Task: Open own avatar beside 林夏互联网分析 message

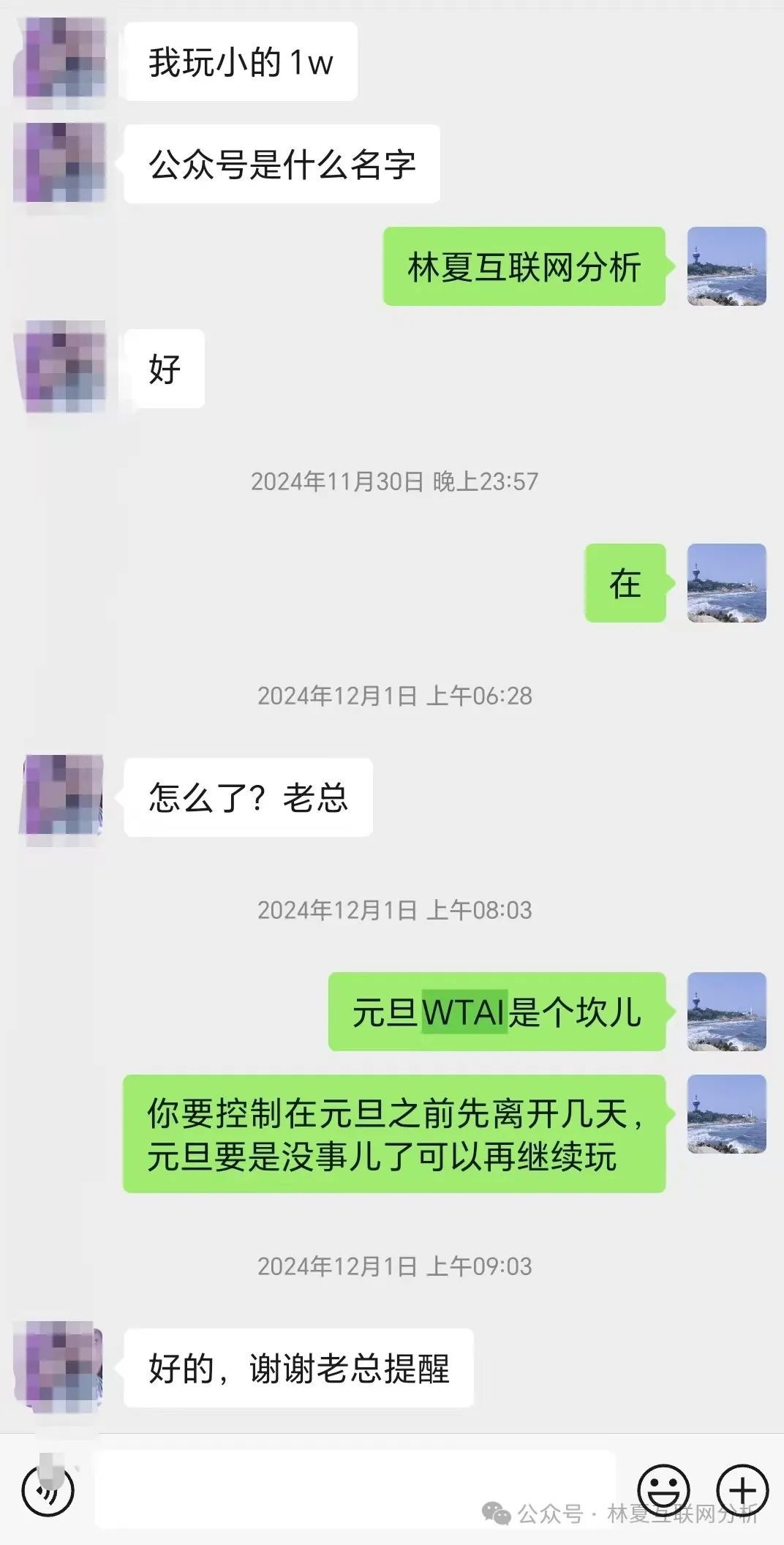Action: point(726,266)
